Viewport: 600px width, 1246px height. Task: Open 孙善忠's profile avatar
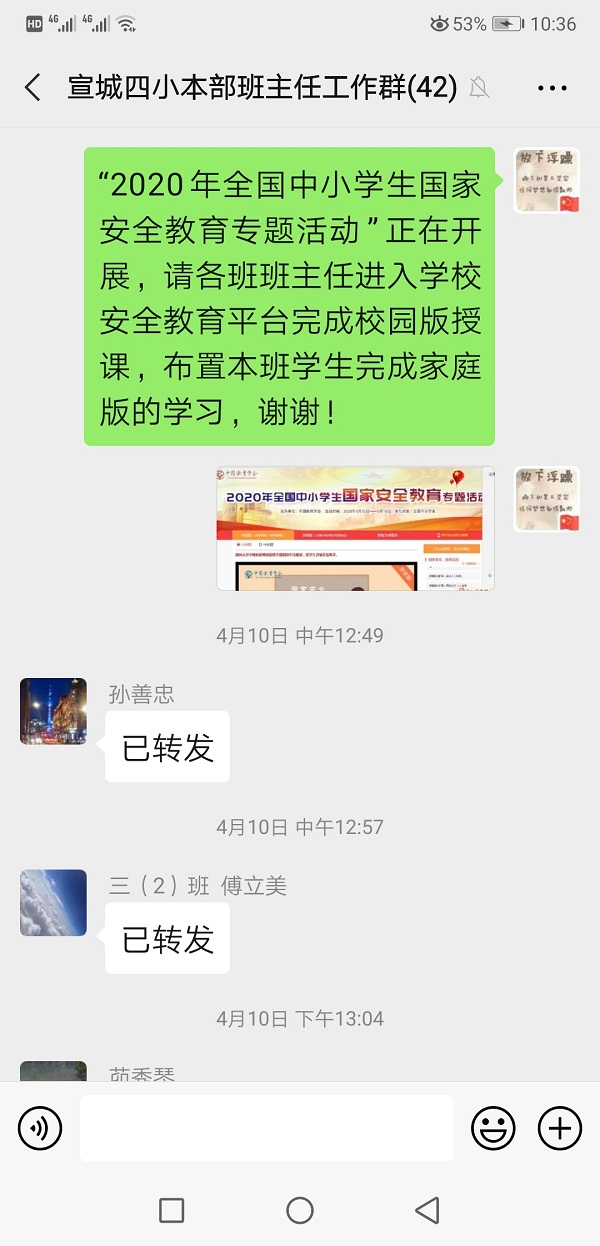53,711
